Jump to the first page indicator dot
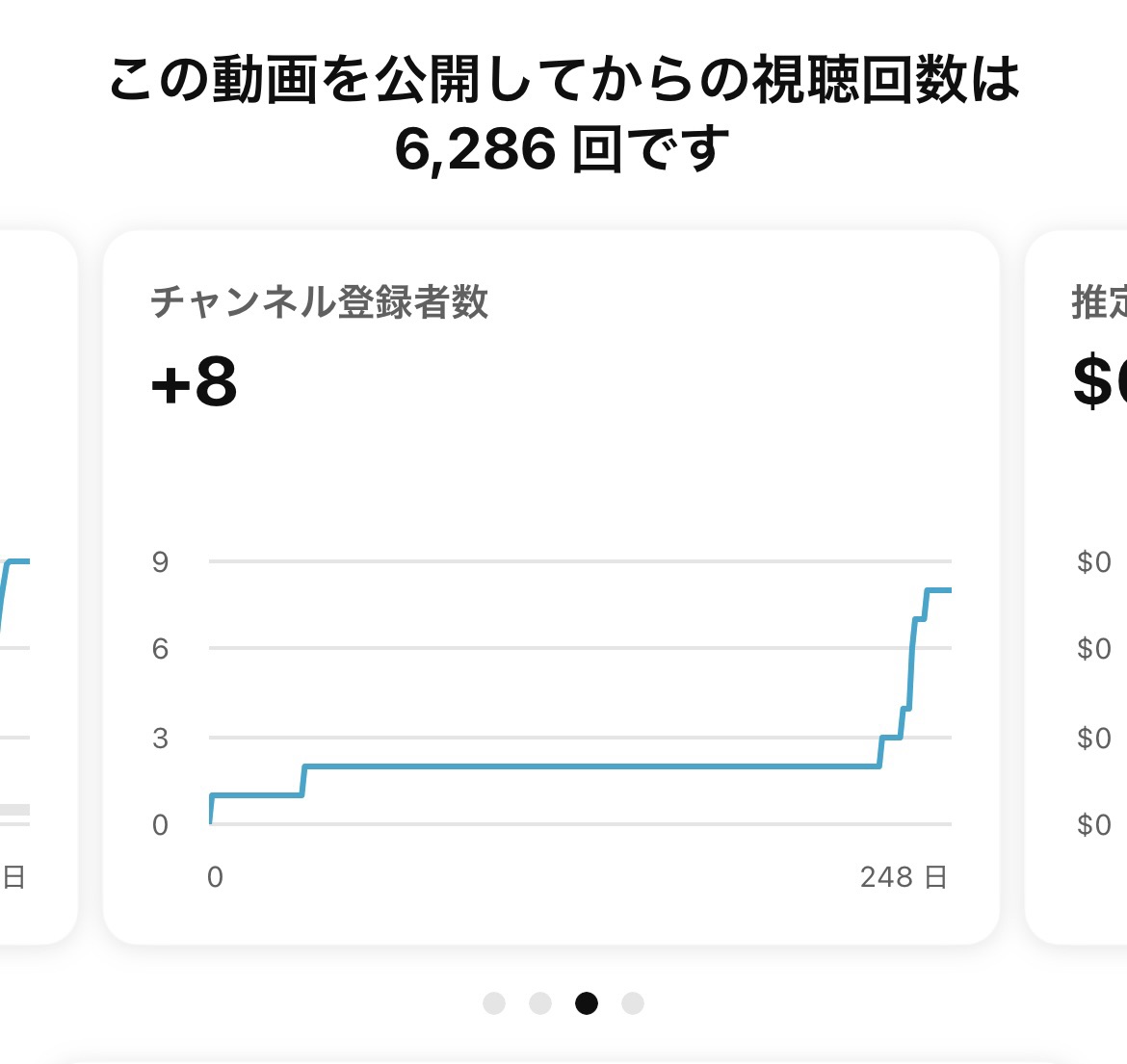Screen dimensions: 1127x1064 click(494, 1003)
